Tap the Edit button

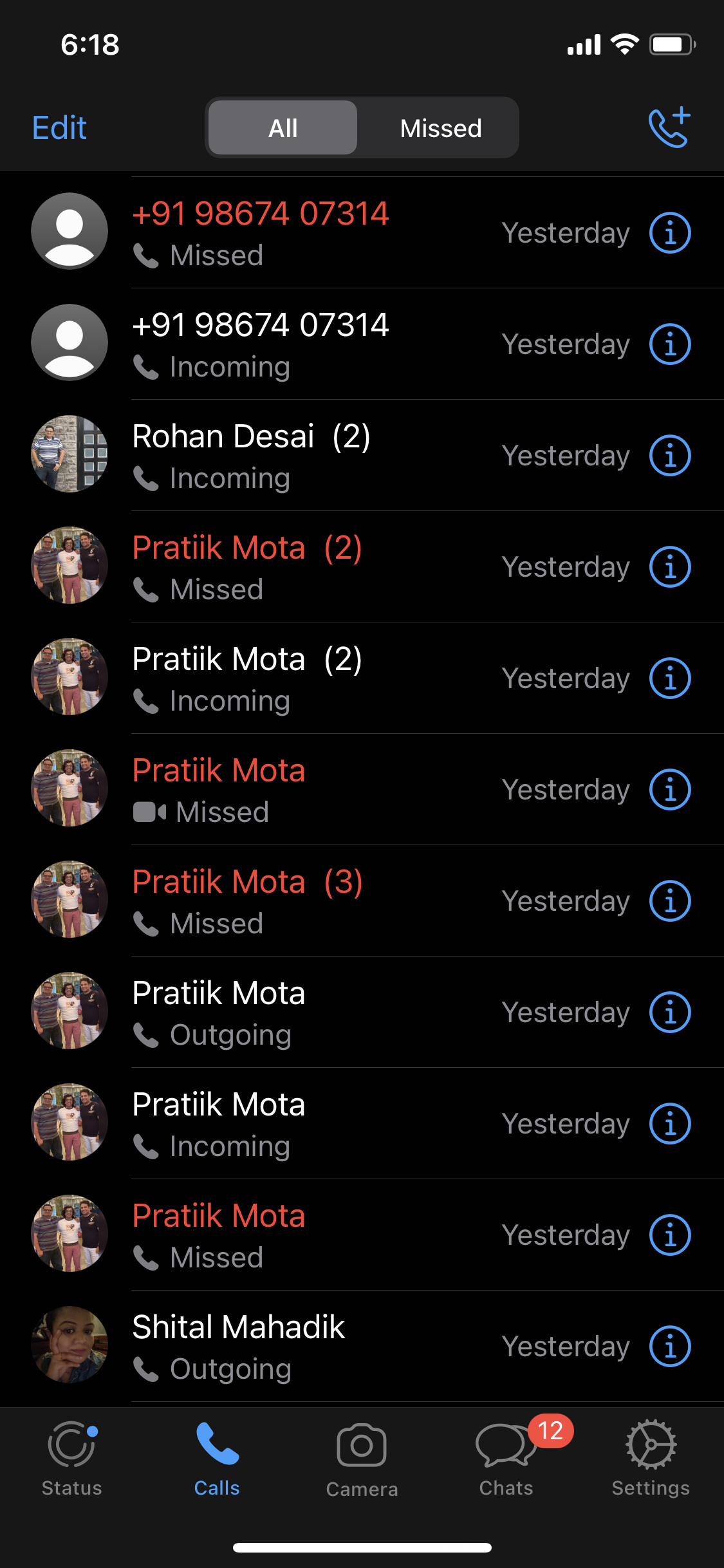pyautogui.click(x=59, y=127)
